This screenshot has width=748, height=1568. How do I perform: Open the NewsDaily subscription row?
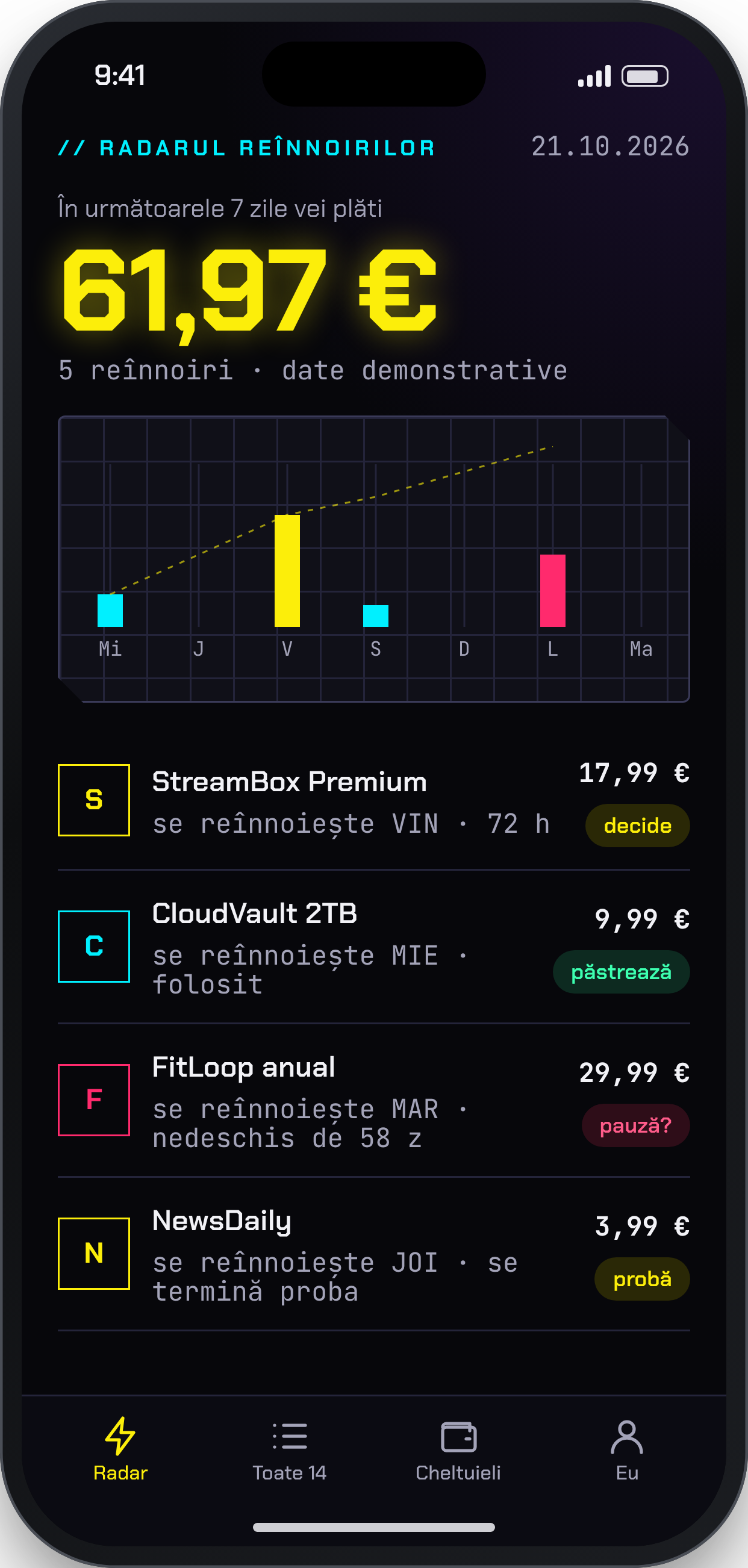click(373, 1254)
